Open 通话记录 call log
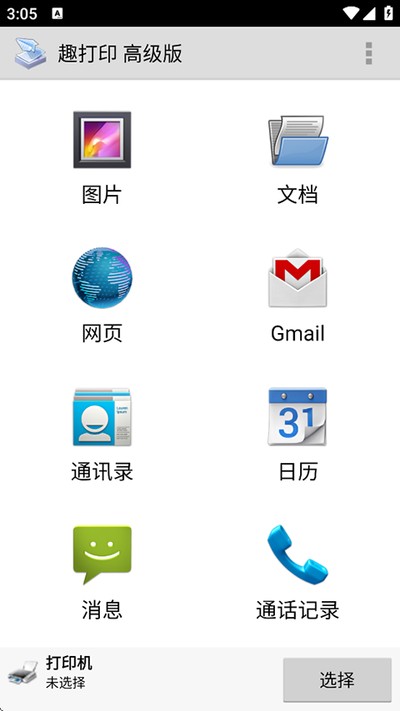 pyautogui.click(x=298, y=572)
